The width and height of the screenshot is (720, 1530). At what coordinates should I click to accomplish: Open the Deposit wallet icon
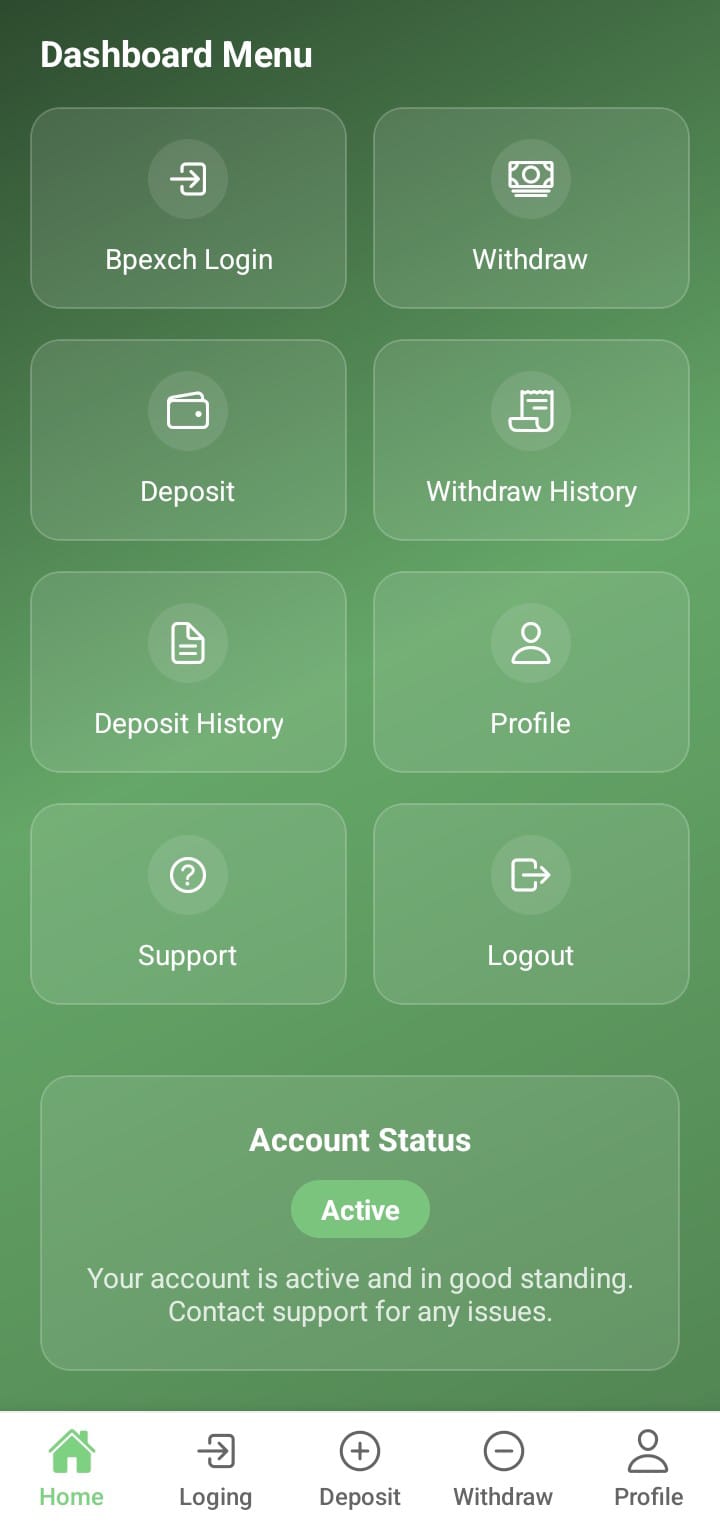tap(188, 411)
